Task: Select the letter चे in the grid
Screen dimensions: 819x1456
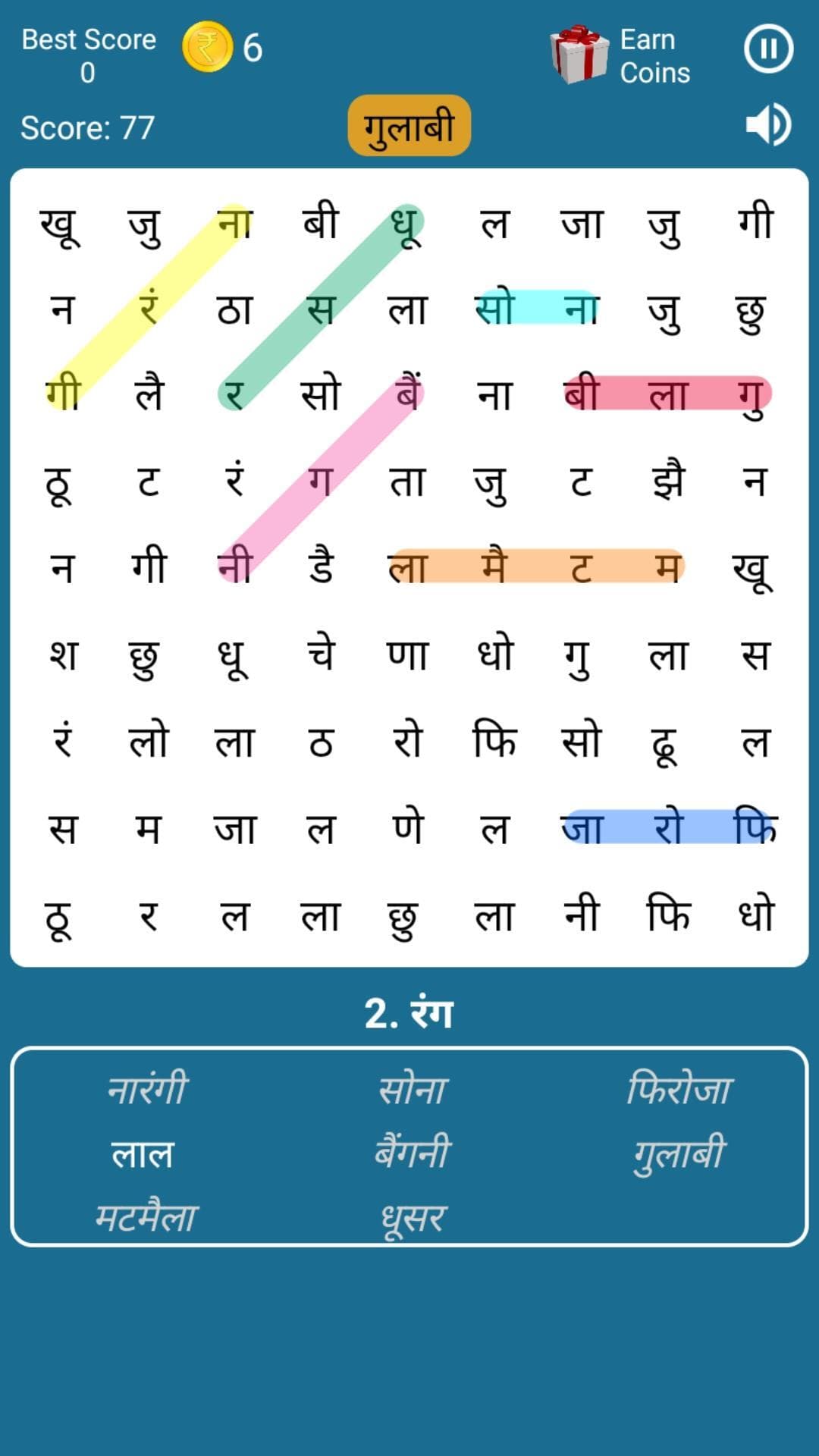Action: tap(321, 654)
